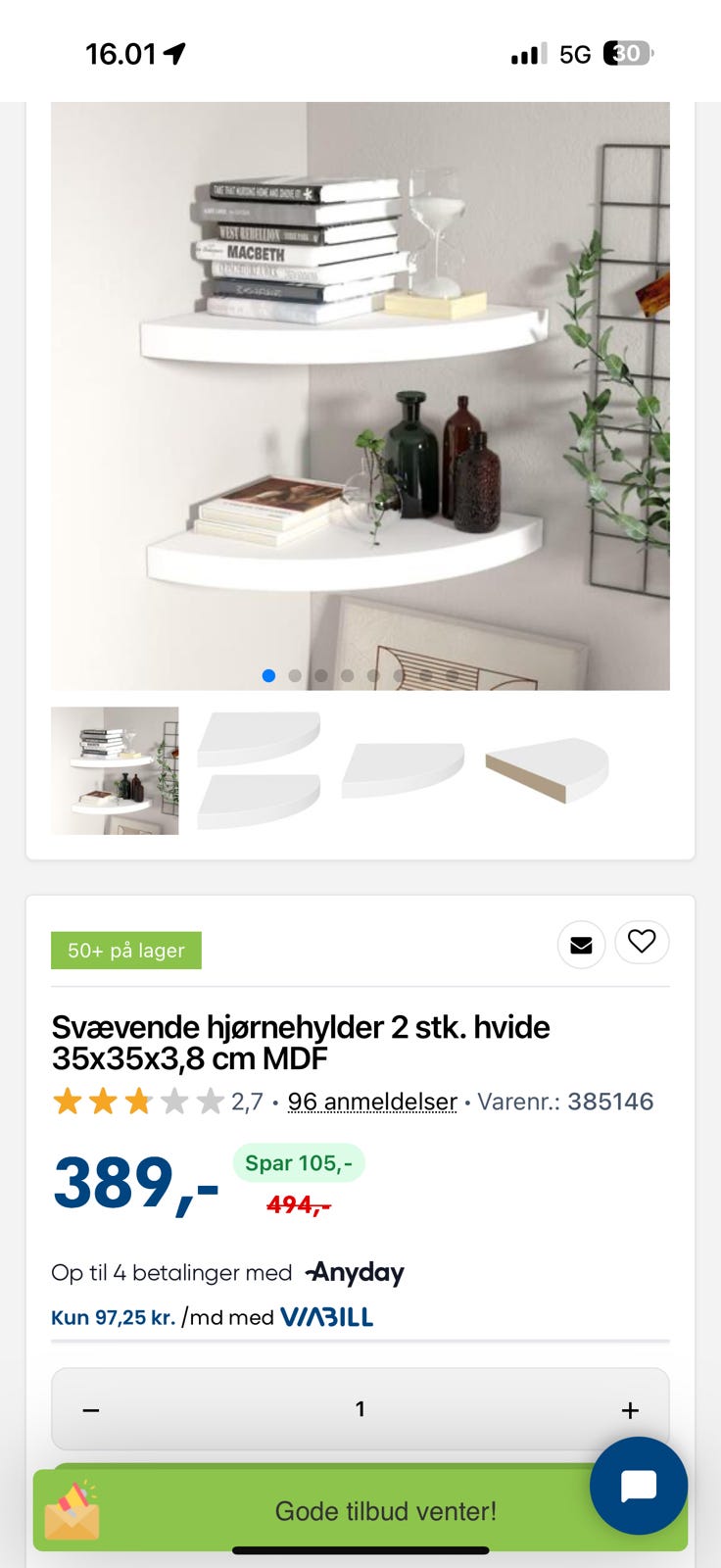Open the 96 anmeldelser reviews link

pos(371,1102)
